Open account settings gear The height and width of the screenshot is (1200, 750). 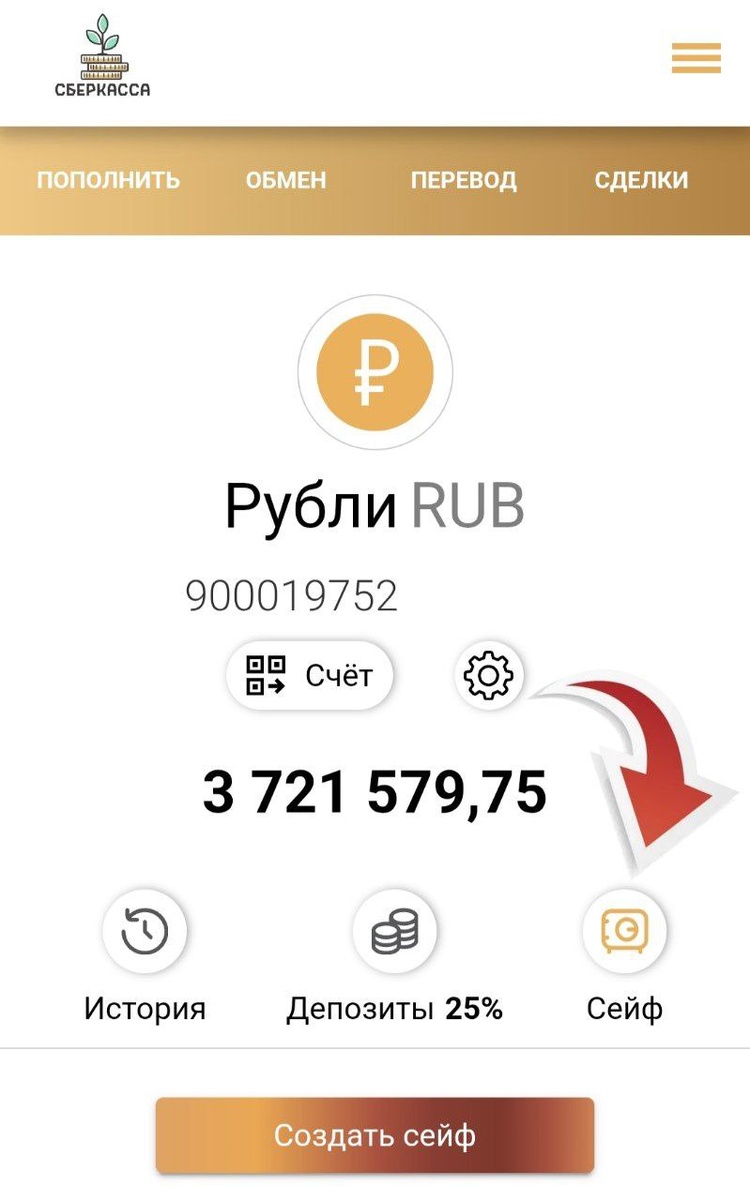coord(488,676)
